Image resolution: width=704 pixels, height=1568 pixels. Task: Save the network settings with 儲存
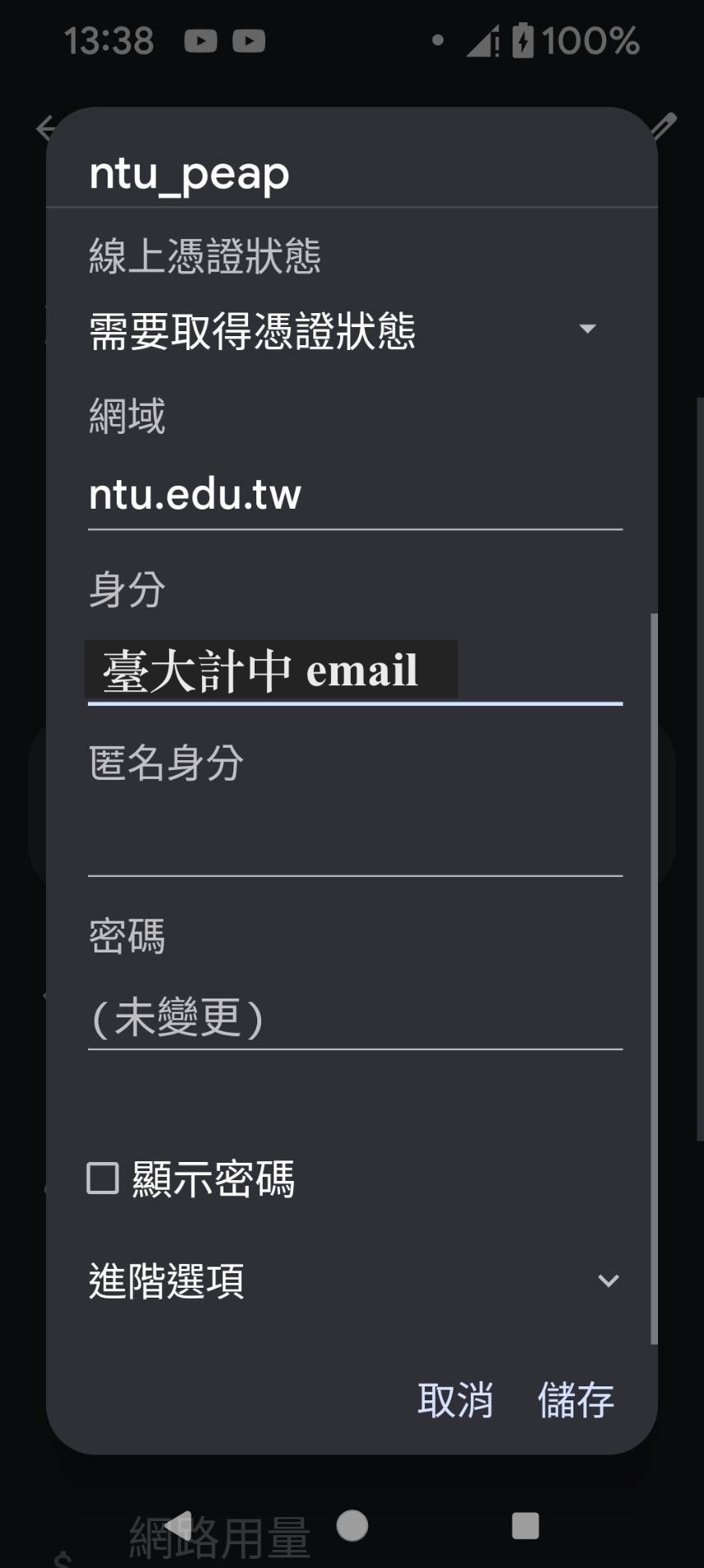point(576,1400)
